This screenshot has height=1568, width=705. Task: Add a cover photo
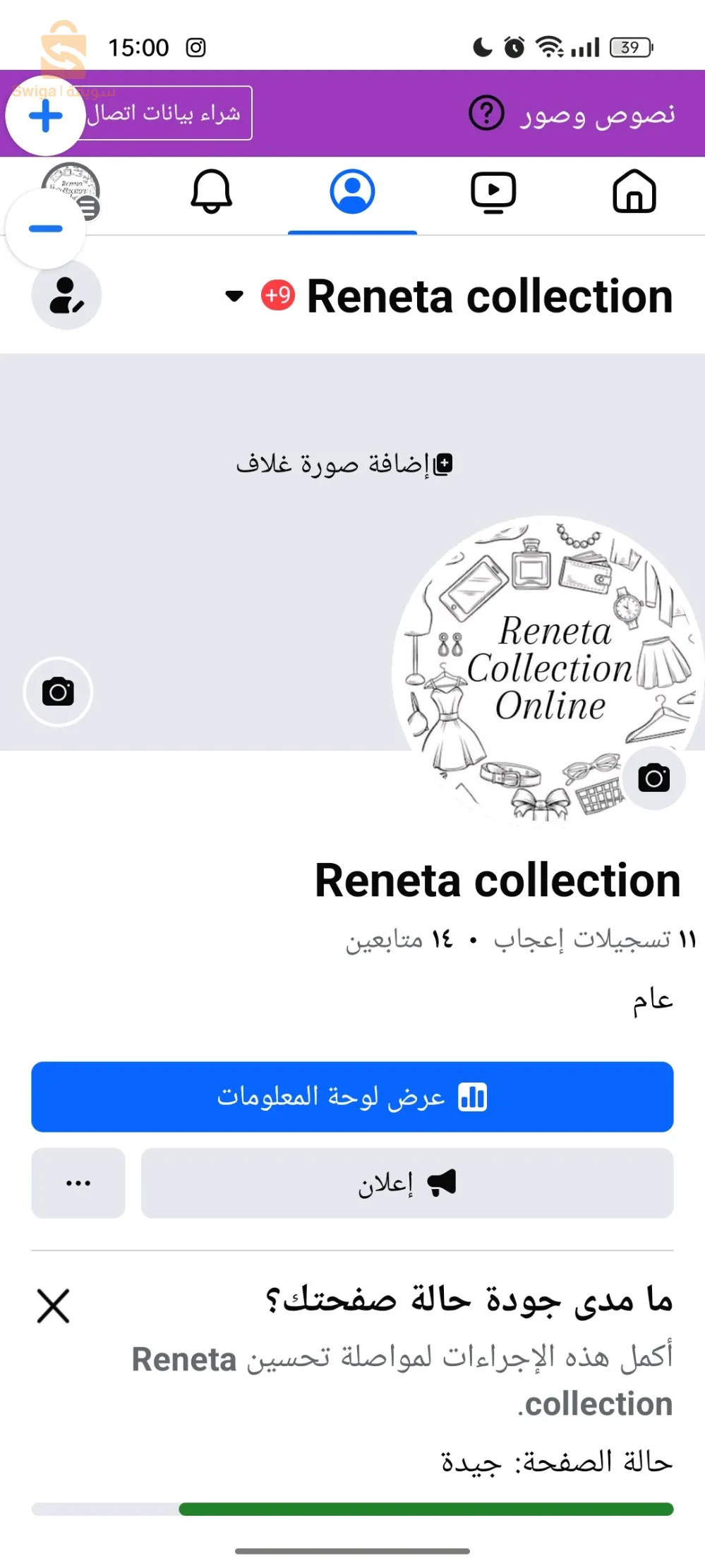(344, 464)
